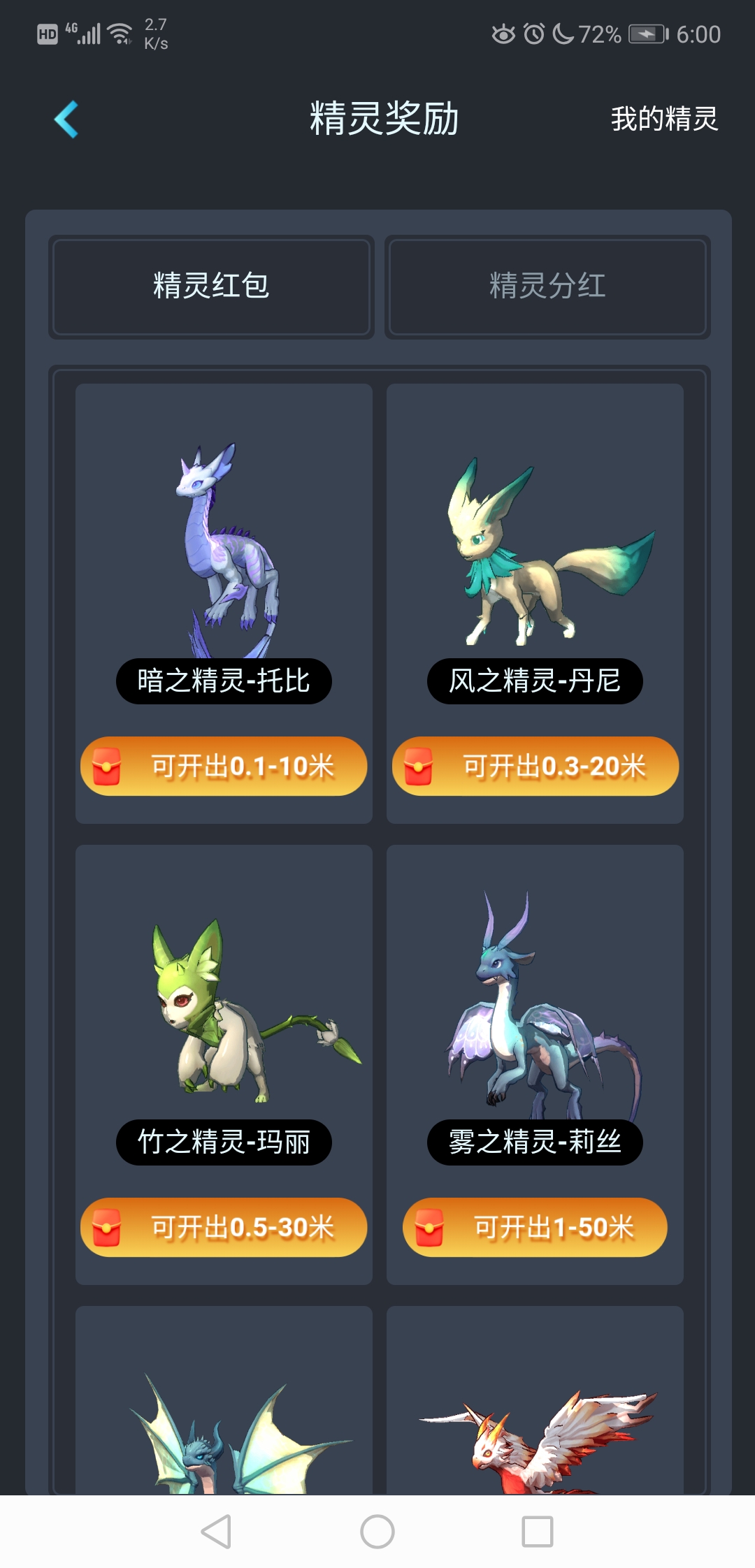Go back using the blue arrow

66,119
